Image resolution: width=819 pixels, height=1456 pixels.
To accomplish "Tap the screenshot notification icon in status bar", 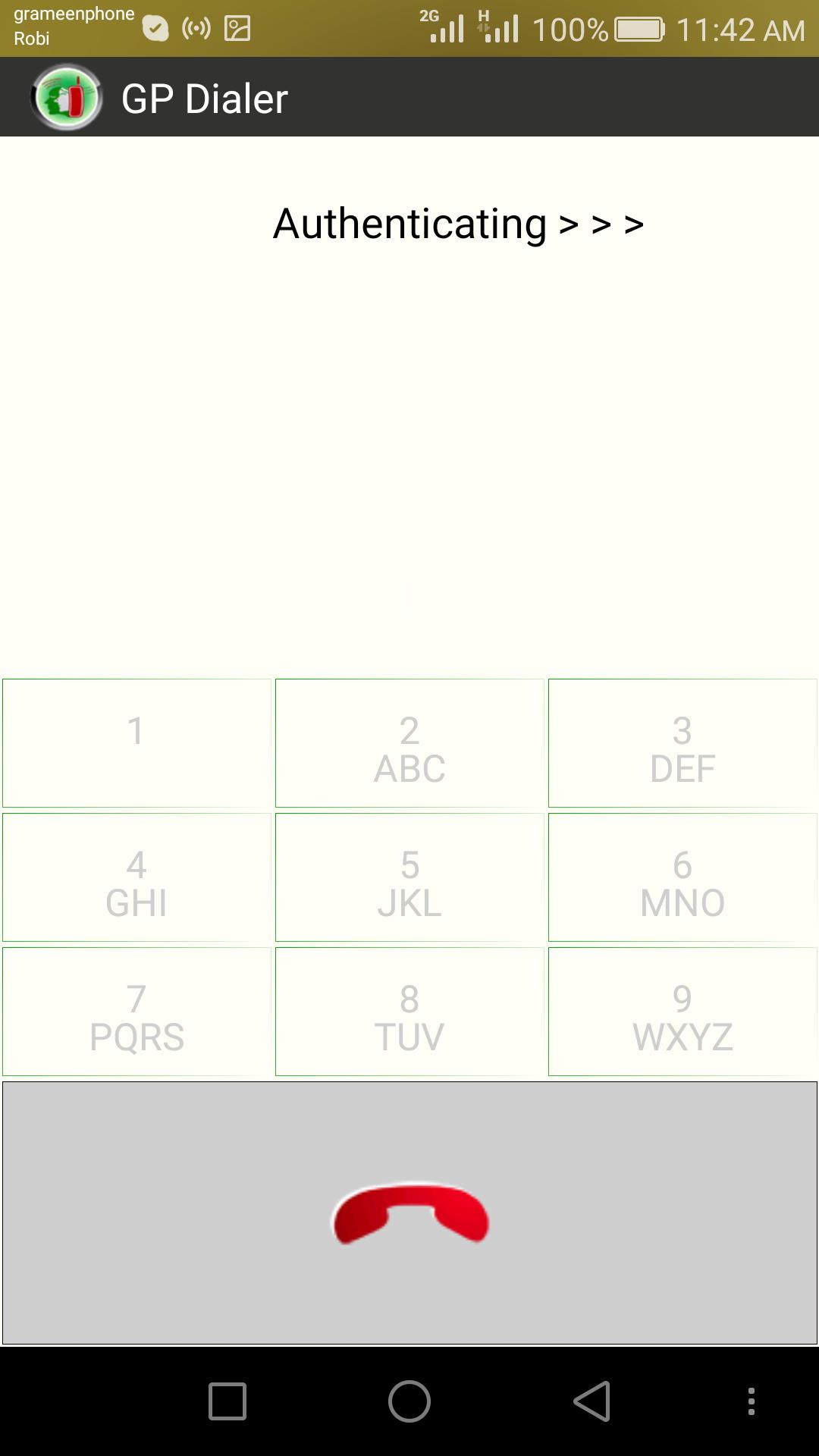I will (237, 27).
